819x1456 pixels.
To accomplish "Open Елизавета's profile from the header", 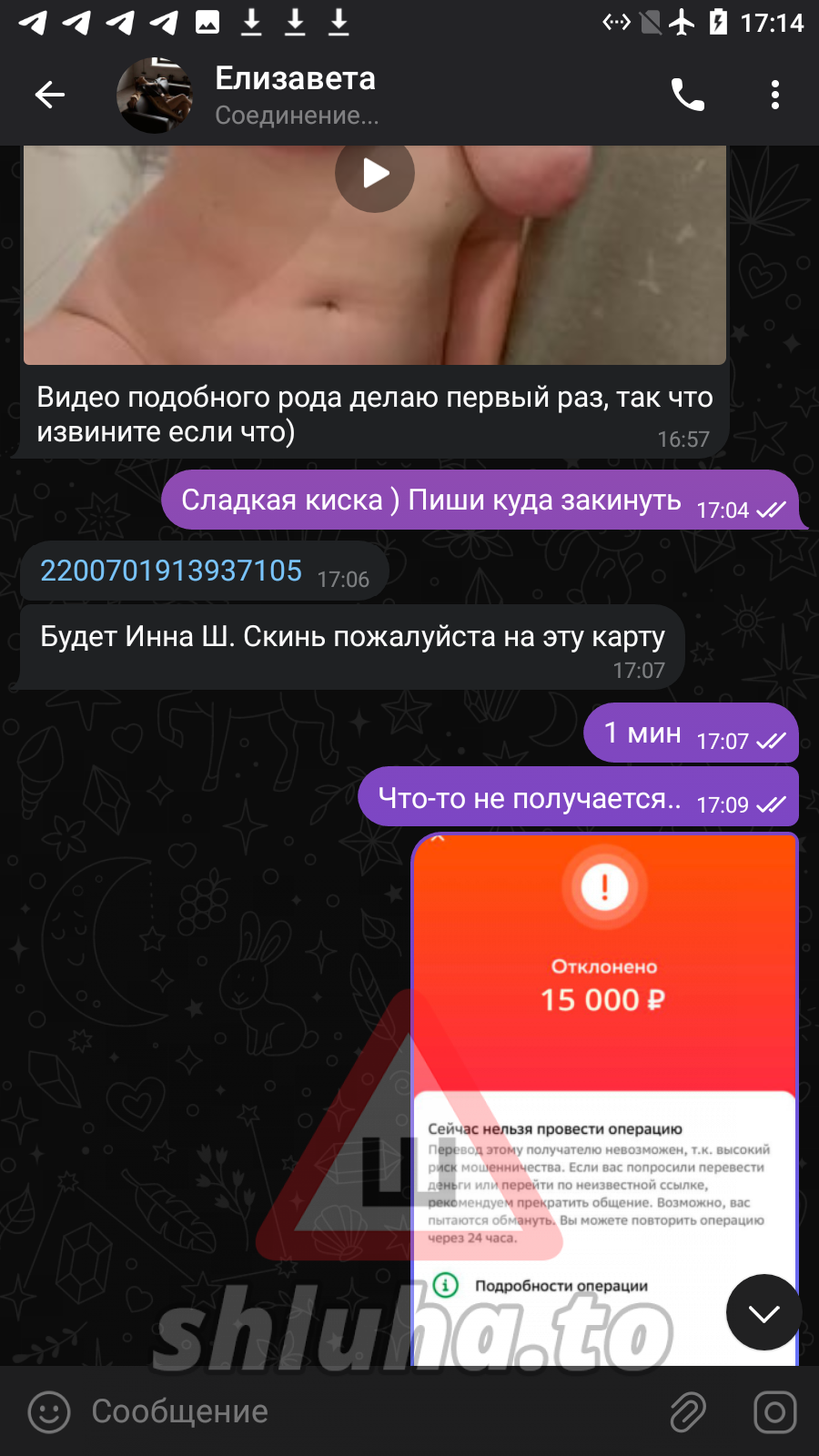I will pos(295,95).
